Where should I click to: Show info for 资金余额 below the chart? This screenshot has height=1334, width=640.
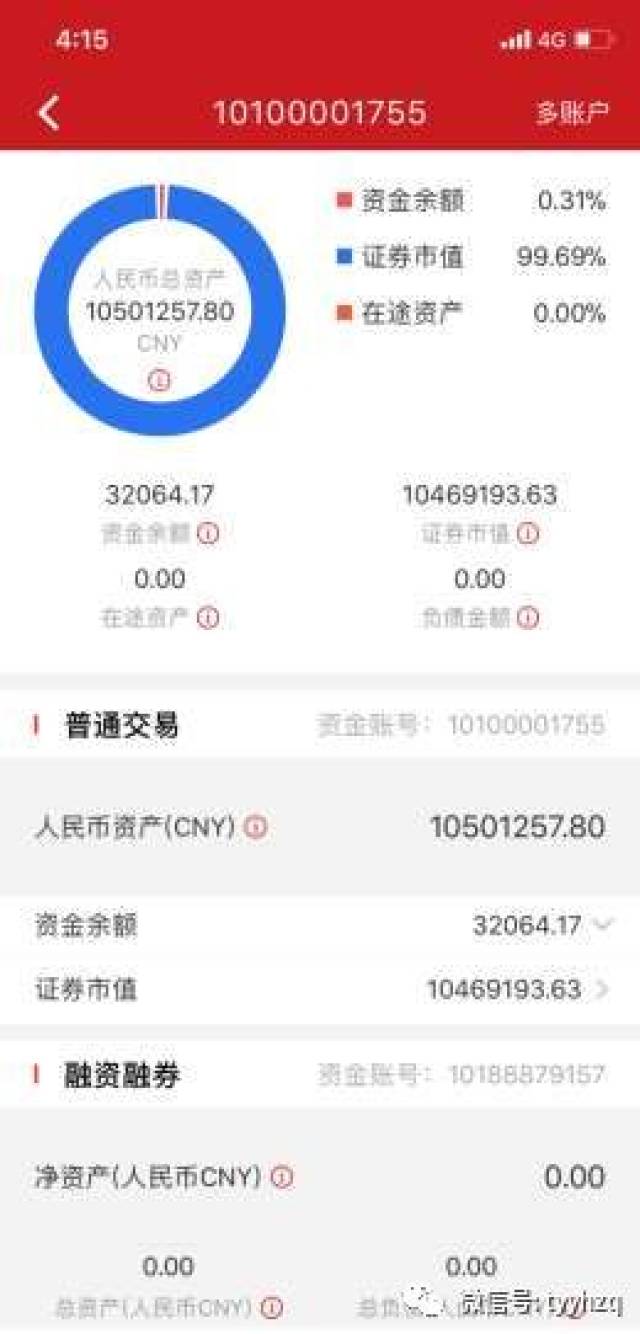click(x=208, y=534)
